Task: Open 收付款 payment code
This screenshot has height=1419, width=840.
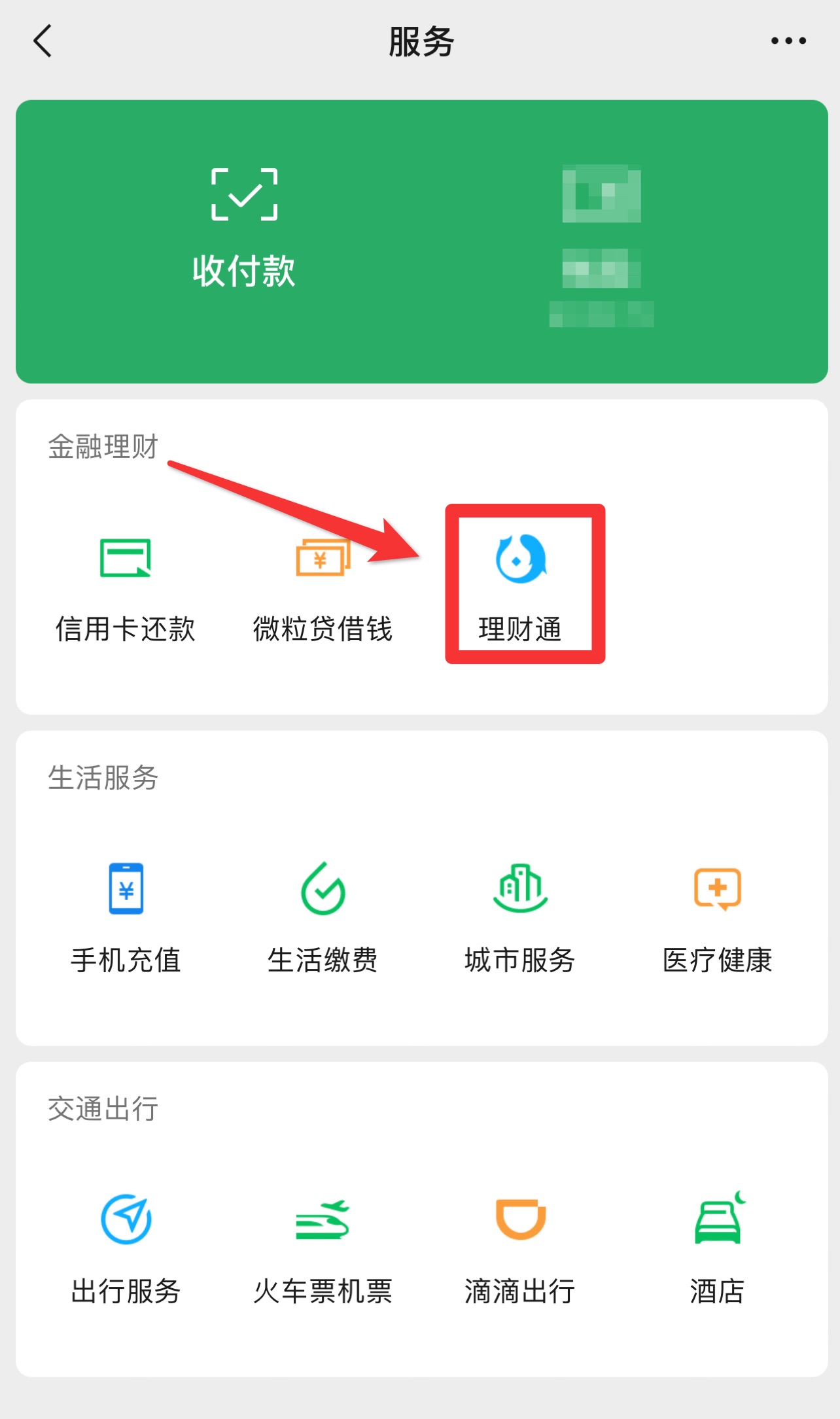Action: pos(244,229)
